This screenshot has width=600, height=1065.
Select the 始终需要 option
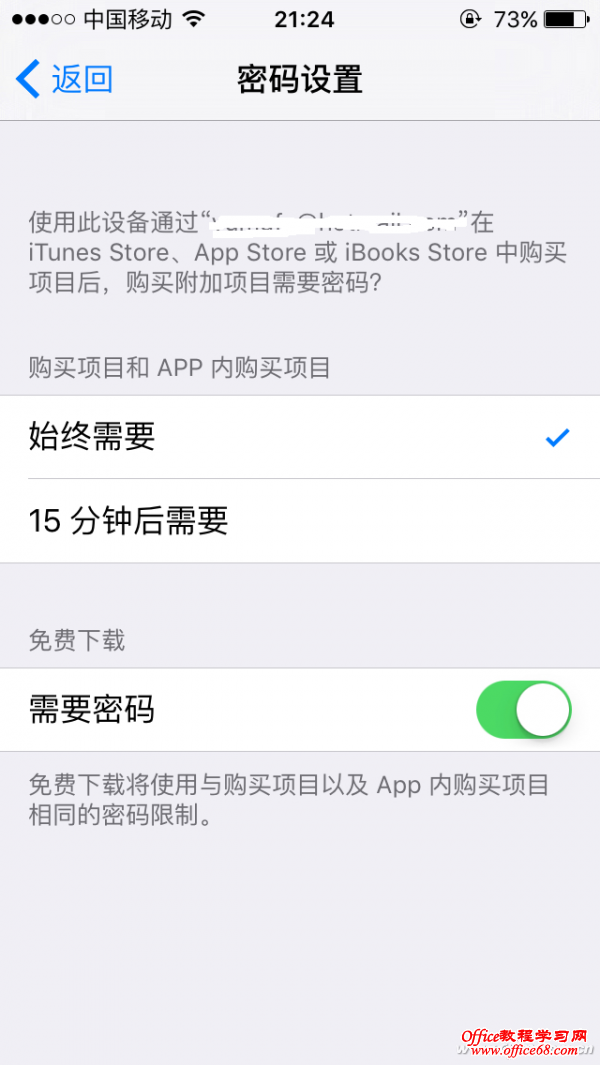point(299,437)
